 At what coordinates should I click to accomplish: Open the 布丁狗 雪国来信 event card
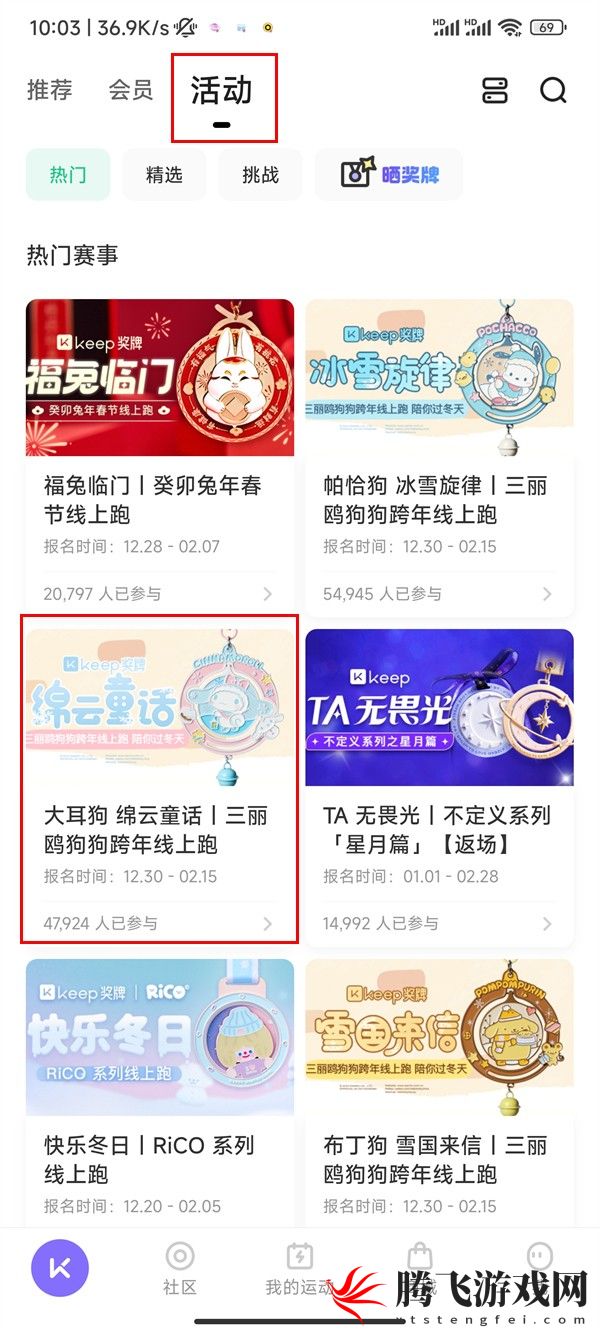coord(439,1090)
